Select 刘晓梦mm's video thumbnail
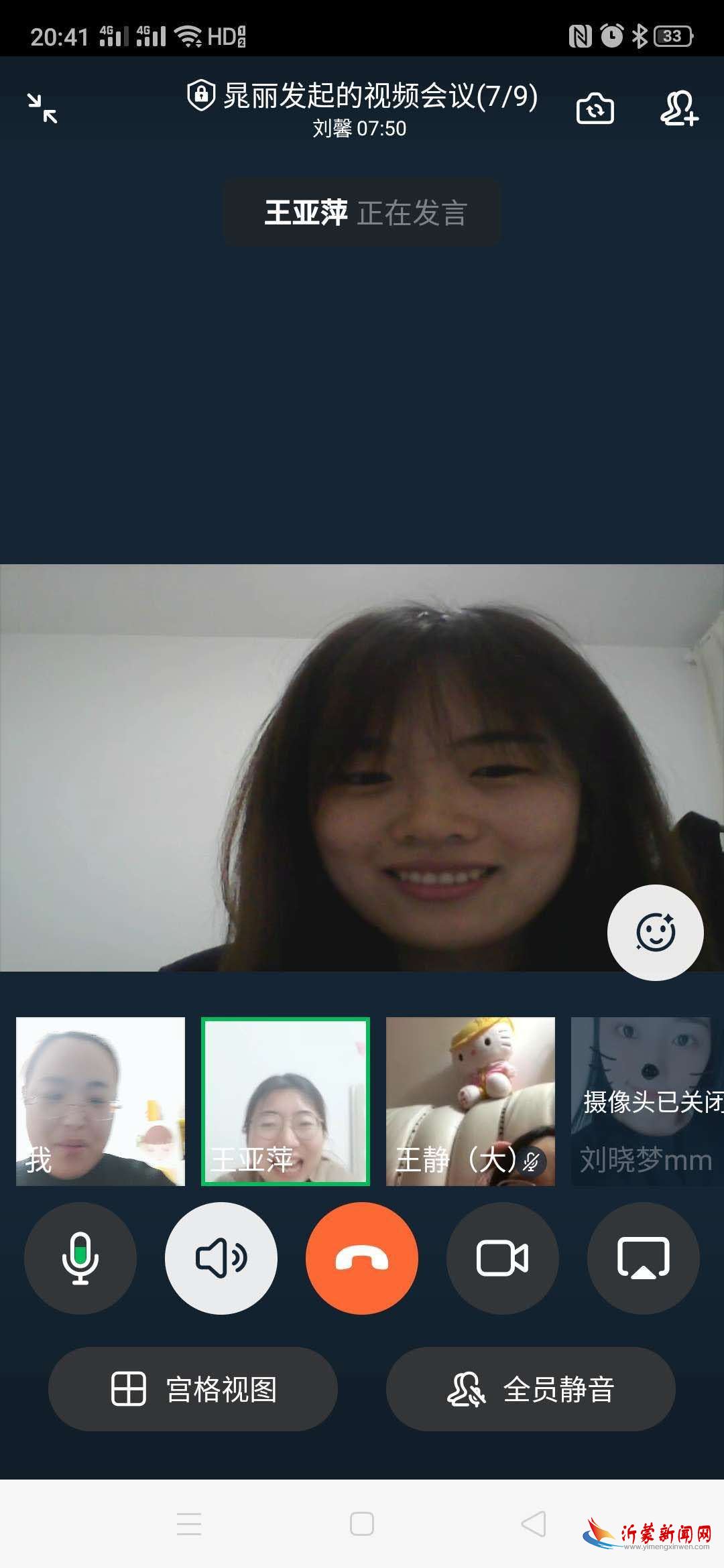724x1568 pixels. coord(646,1102)
